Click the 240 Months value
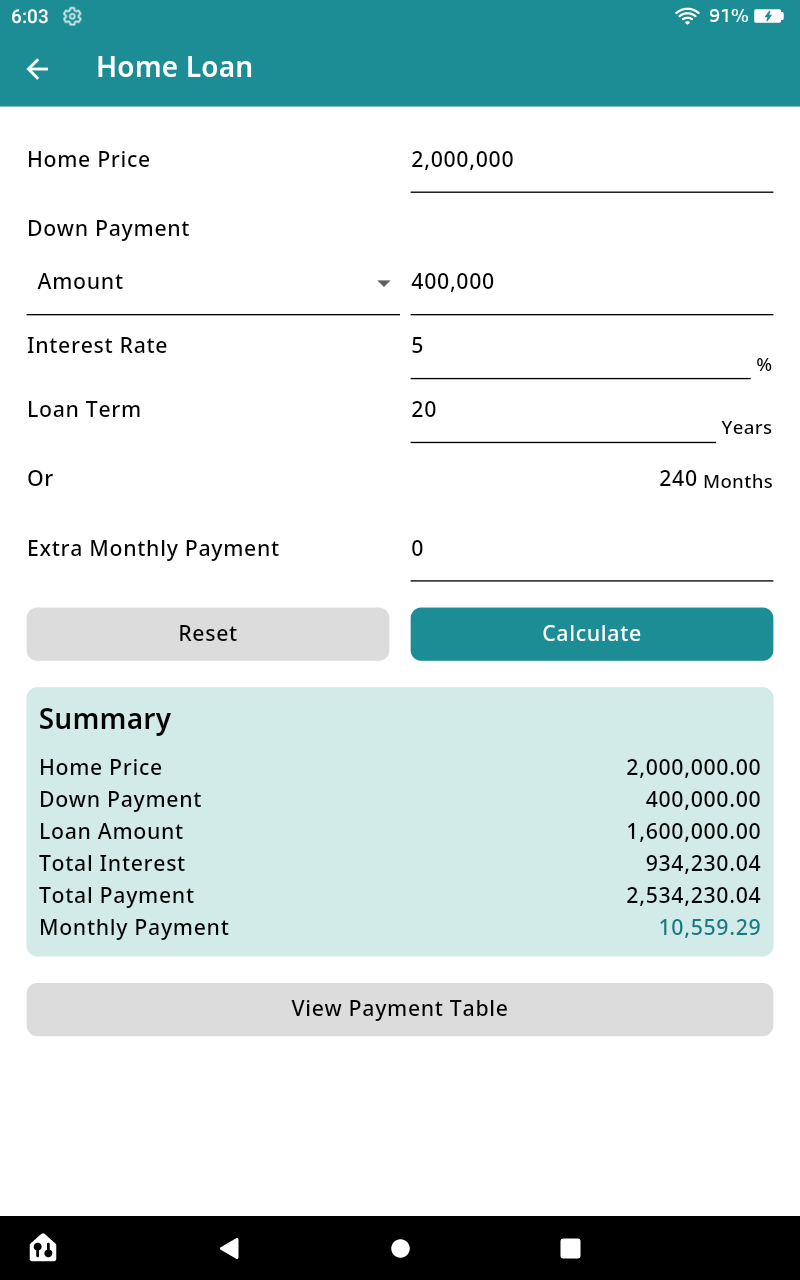Viewport: 800px width, 1280px height. [678, 479]
